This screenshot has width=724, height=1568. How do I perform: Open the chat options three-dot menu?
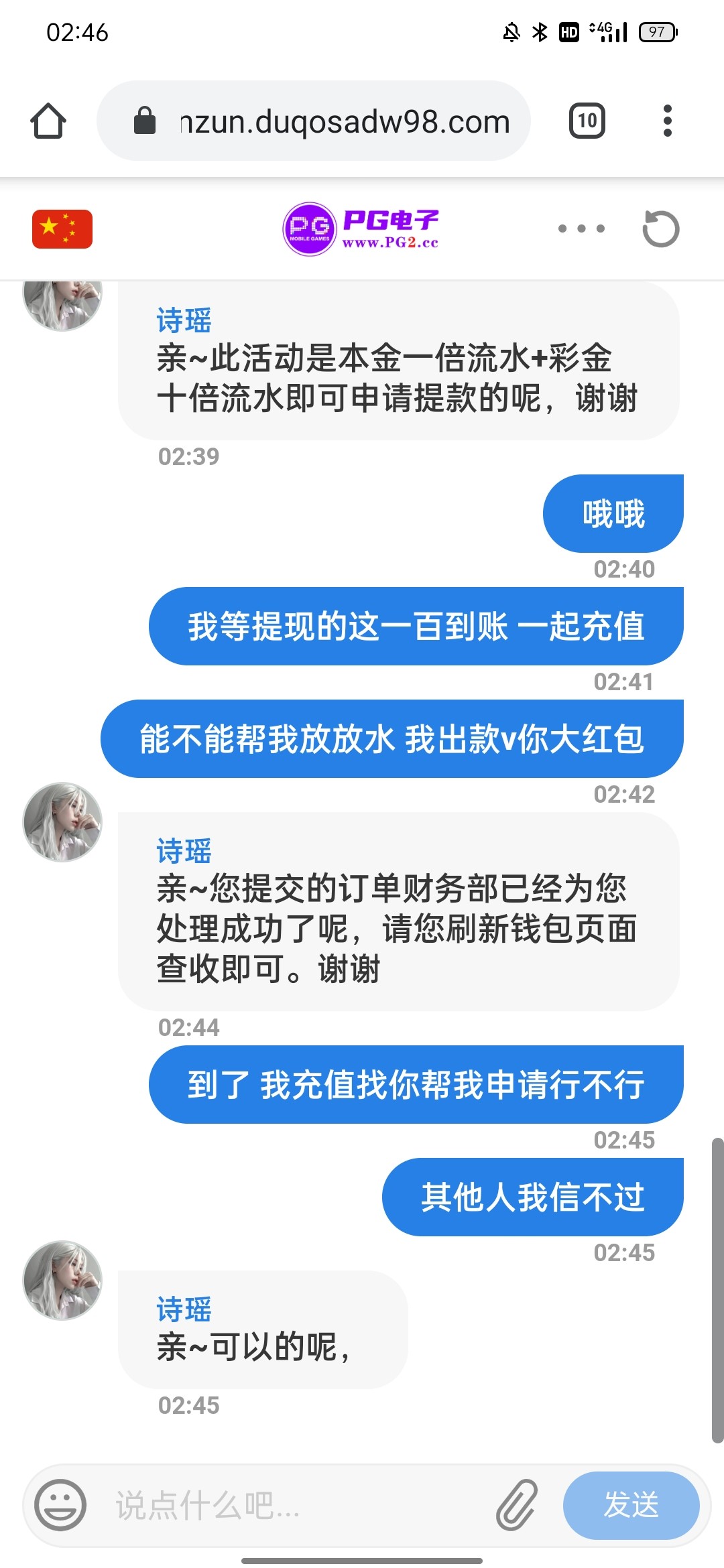tap(581, 229)
